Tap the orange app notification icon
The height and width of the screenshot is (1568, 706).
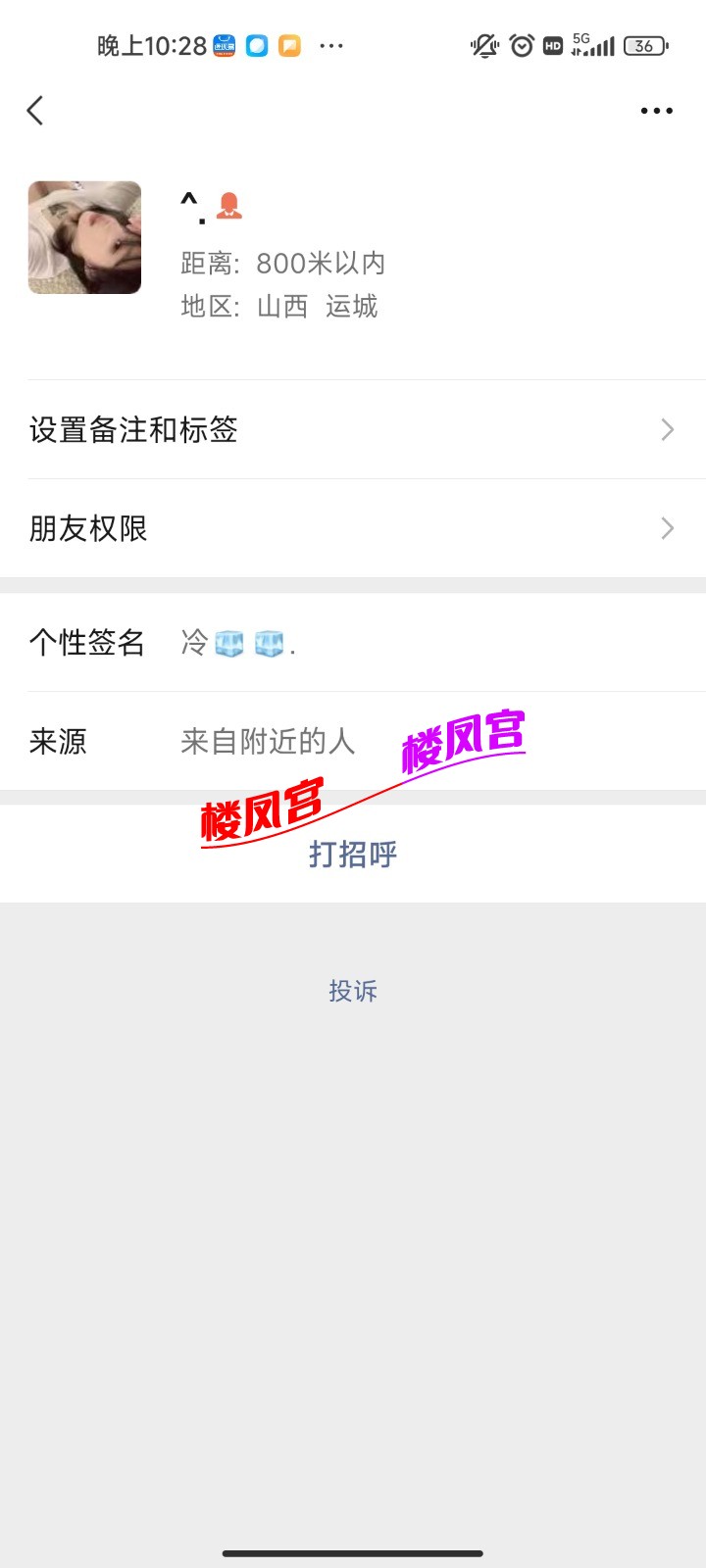[289, 45]
